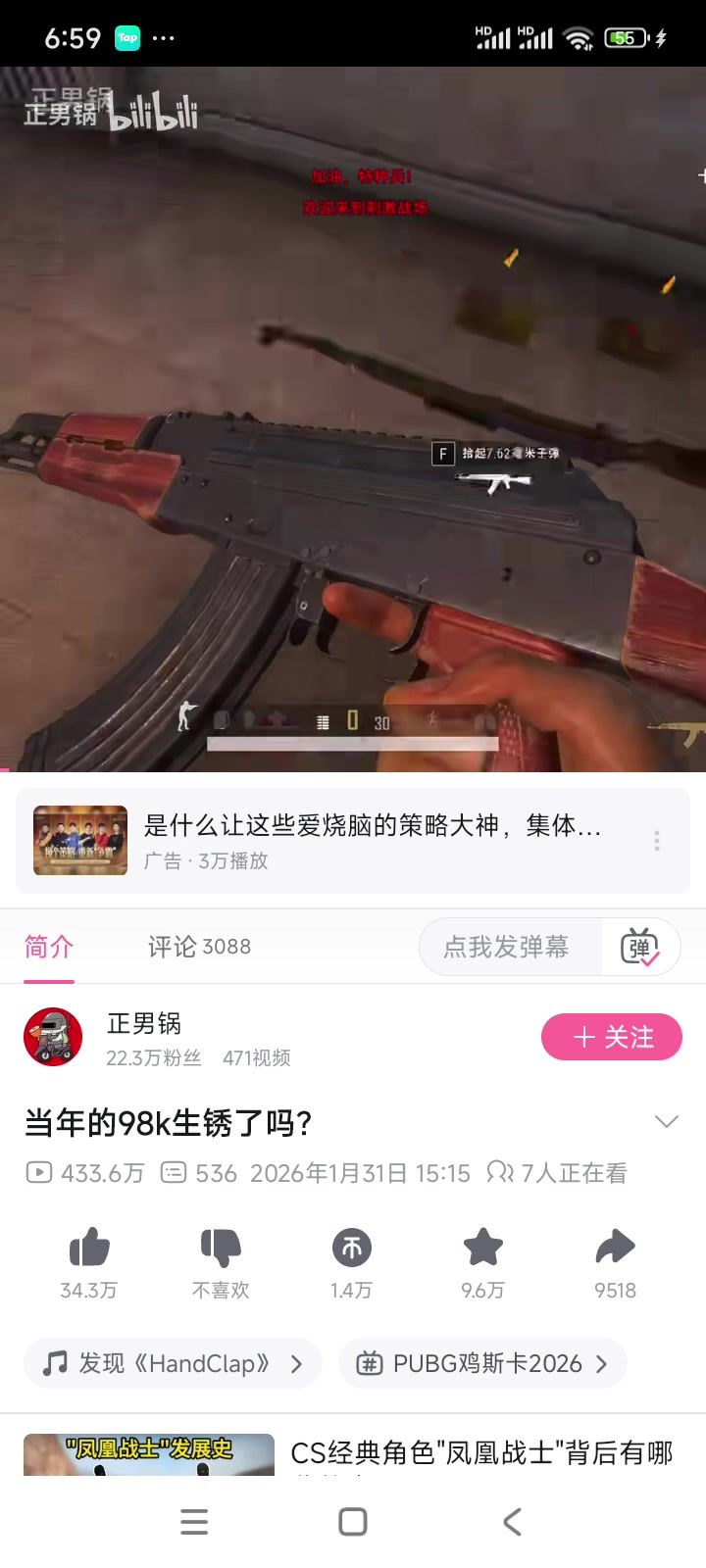The height and width of the screenshot is (1568, 706).
Task: Open the ad card's three-dot menu
Action: tap(657, 841)
